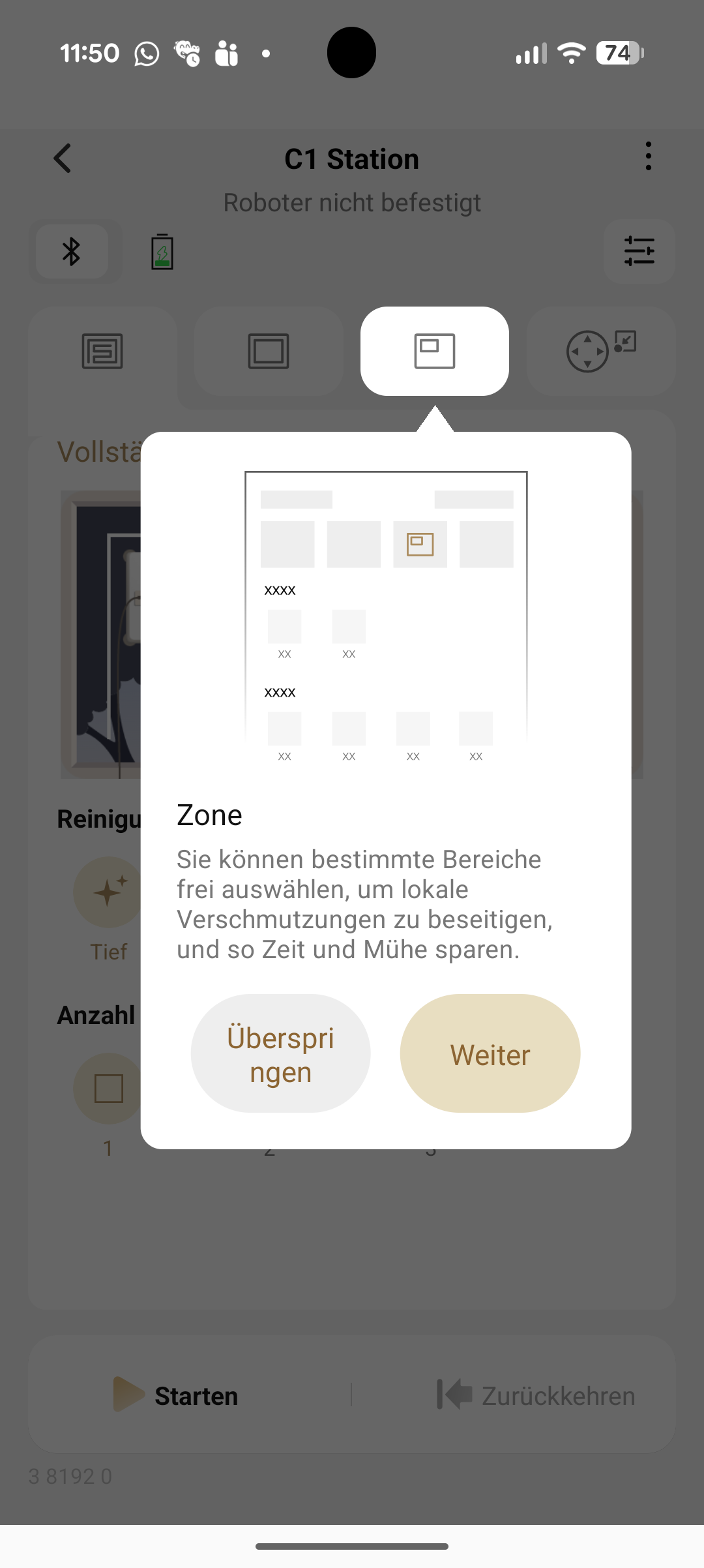Tap Weiter to continue the tutorial
The height and width of the screenshot is (1568, 704).
point(490,1053)
